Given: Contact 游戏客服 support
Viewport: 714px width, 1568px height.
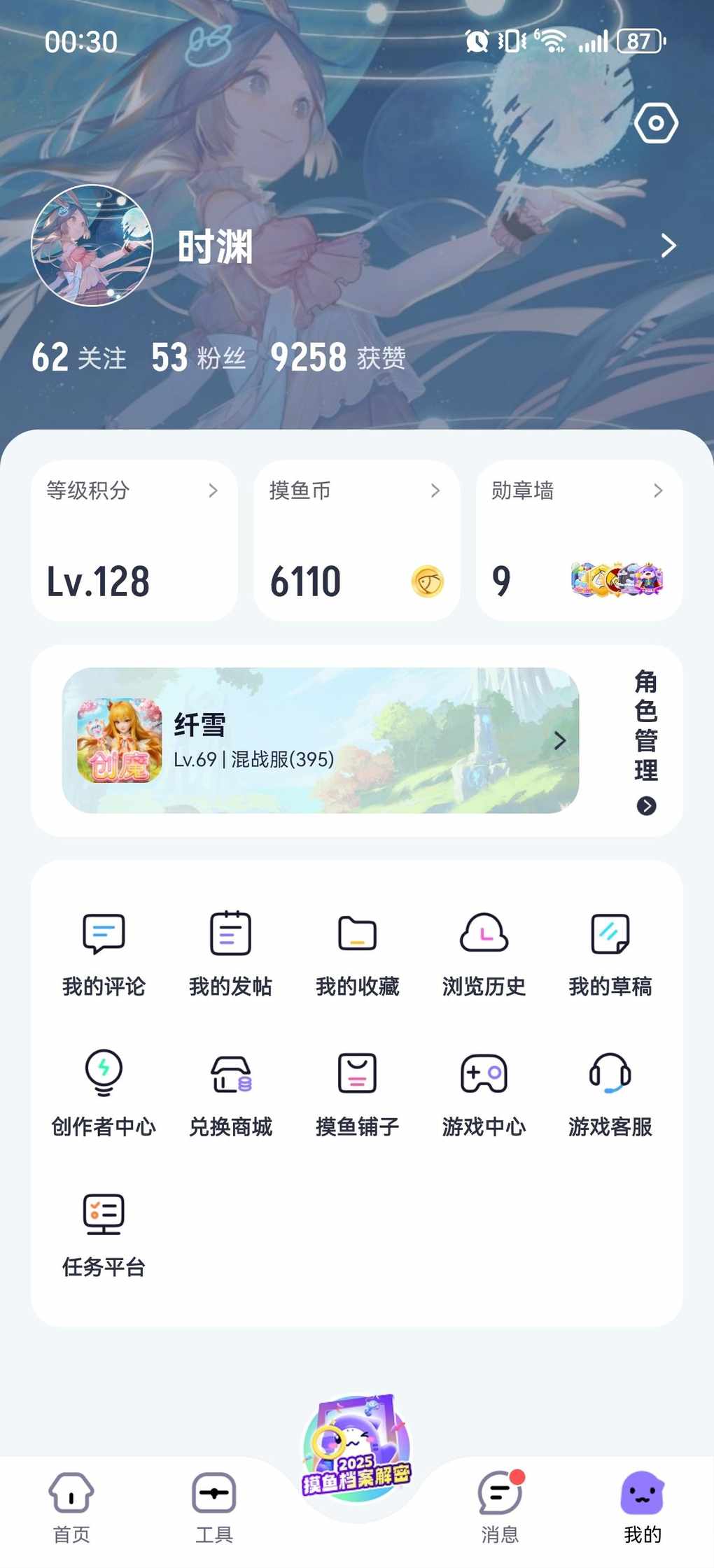Looking at the screenshot, I should [610, 1092].
